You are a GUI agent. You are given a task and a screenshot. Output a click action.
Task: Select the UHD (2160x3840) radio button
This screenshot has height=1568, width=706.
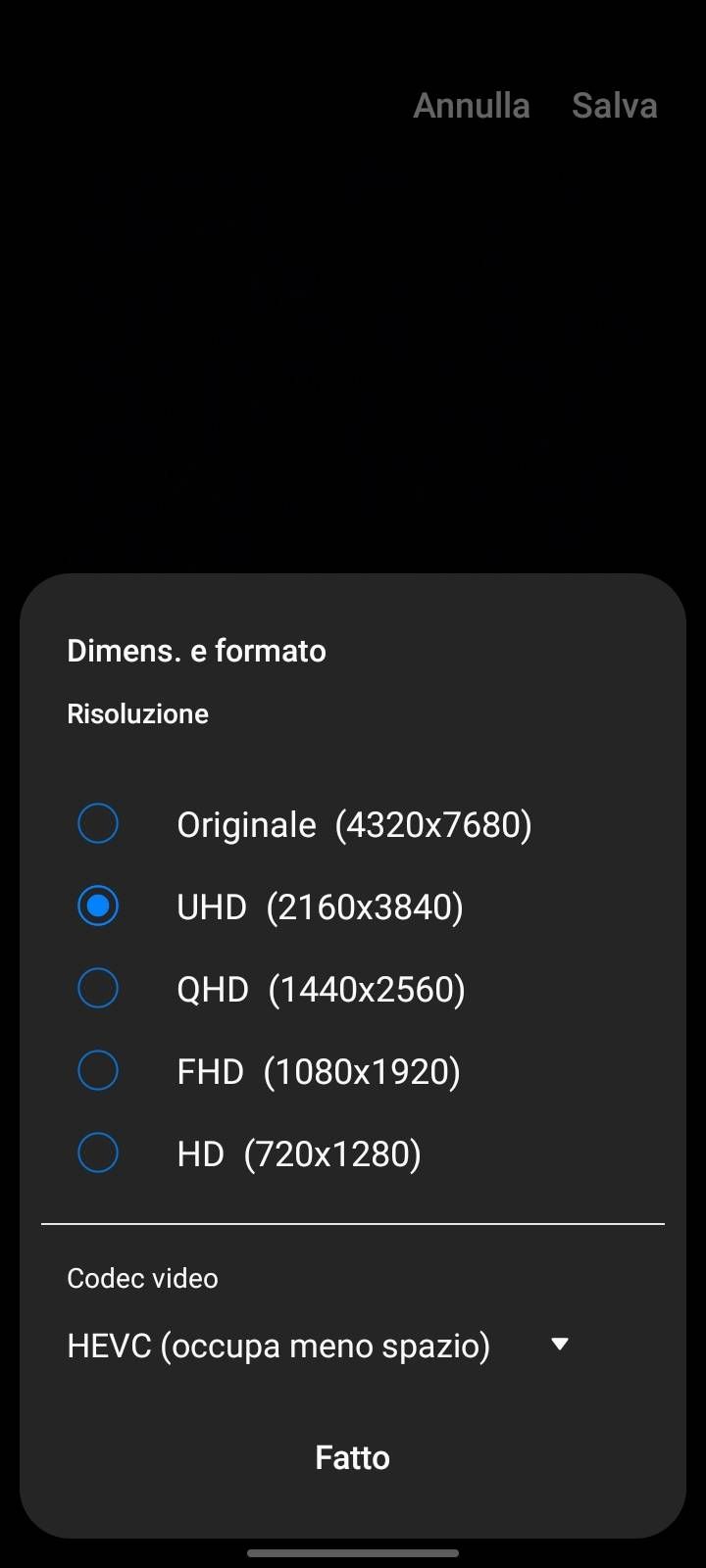(x=98, y=906)
